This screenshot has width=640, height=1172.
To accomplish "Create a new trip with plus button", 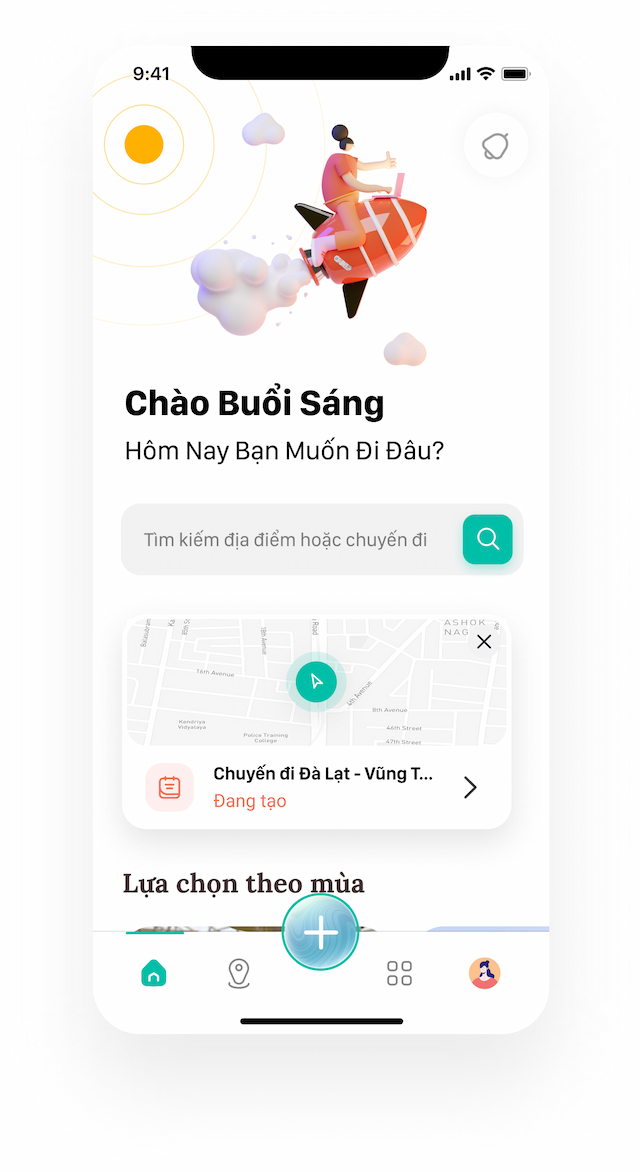I will [320, 933].
